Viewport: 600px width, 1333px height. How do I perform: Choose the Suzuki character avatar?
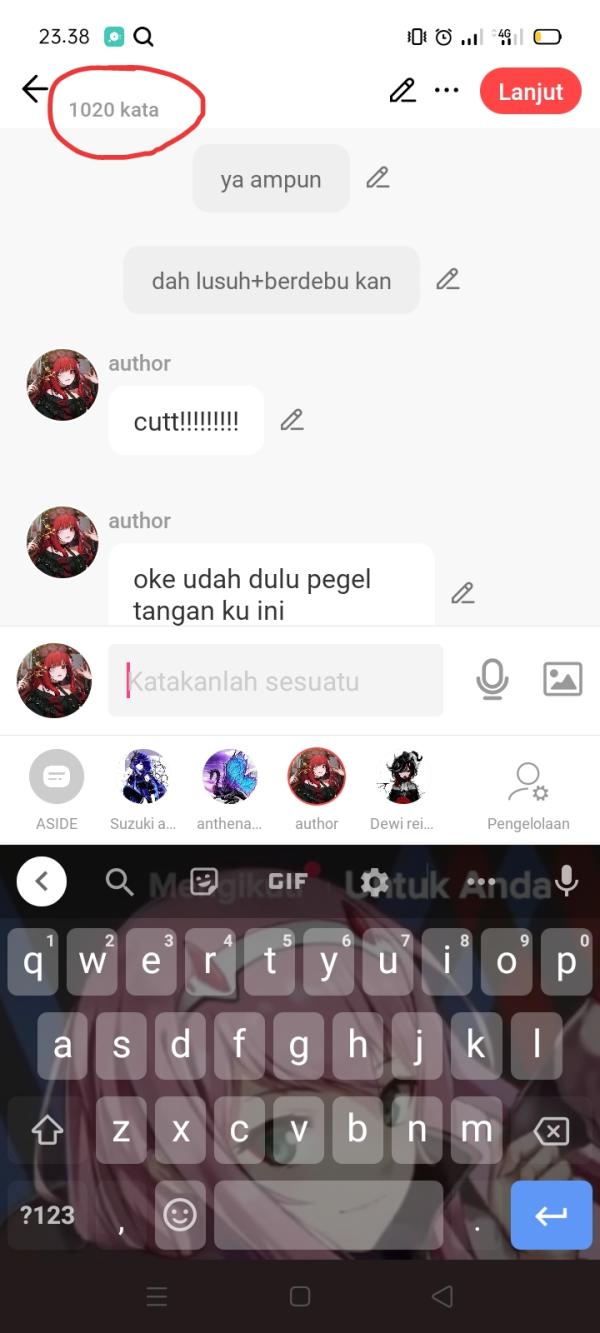143,777
